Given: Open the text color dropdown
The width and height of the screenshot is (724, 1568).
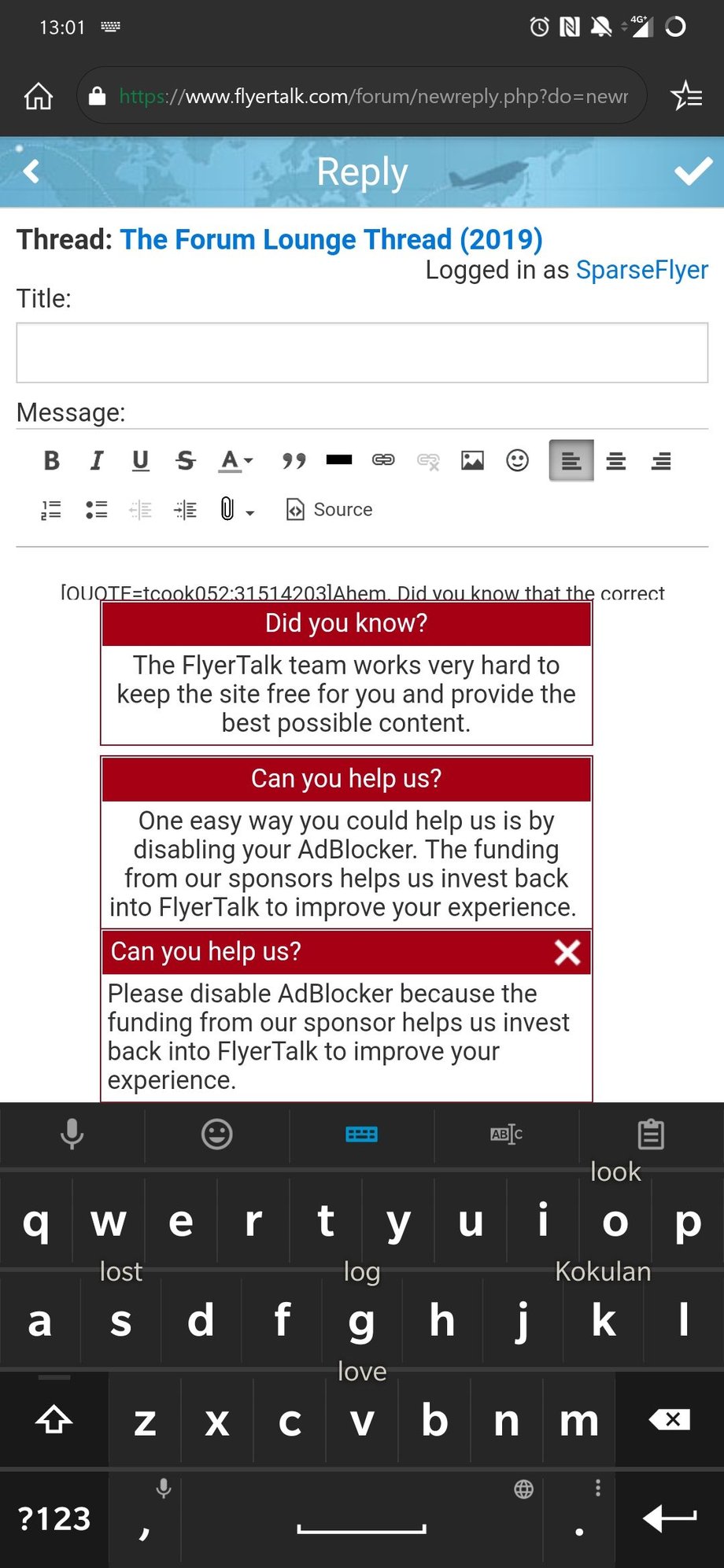Looking at the screenshot, I should click(235, 460).
